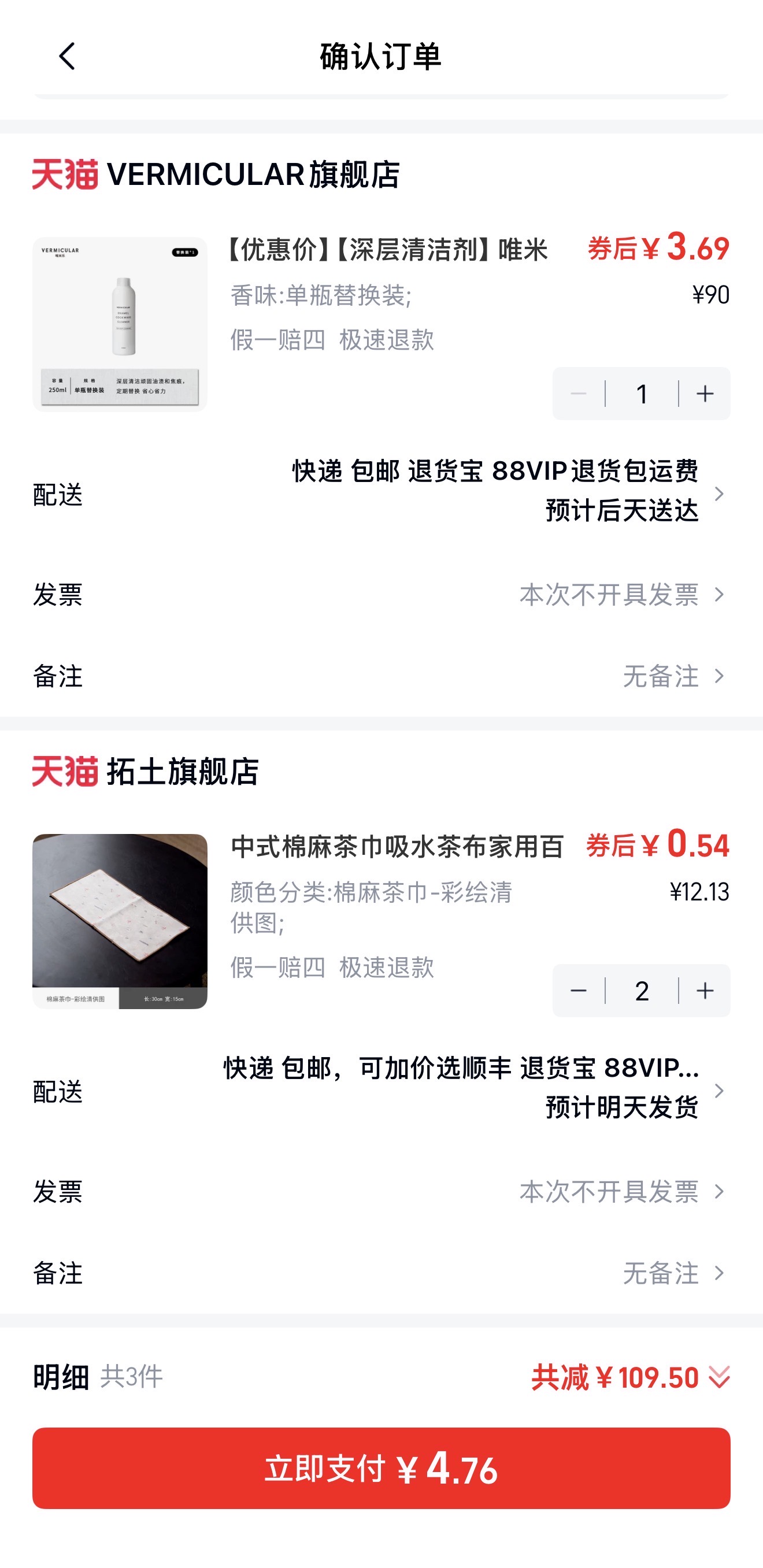Open the VERMICULAR旗舰店 store page
Image resolution: width=763 pixels, height=1568 pixels.
(x=252, y=175)
